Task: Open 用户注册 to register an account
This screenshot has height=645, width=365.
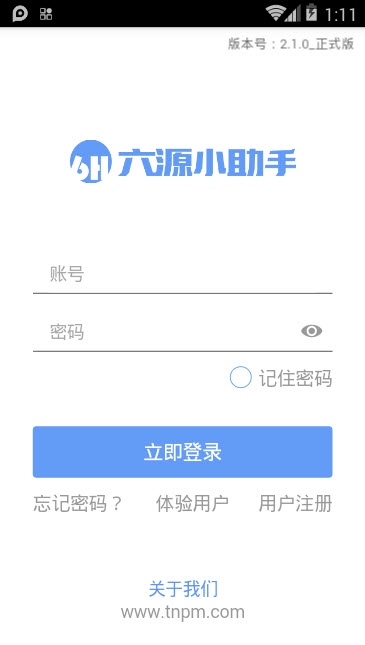Action: pos(295,503)
